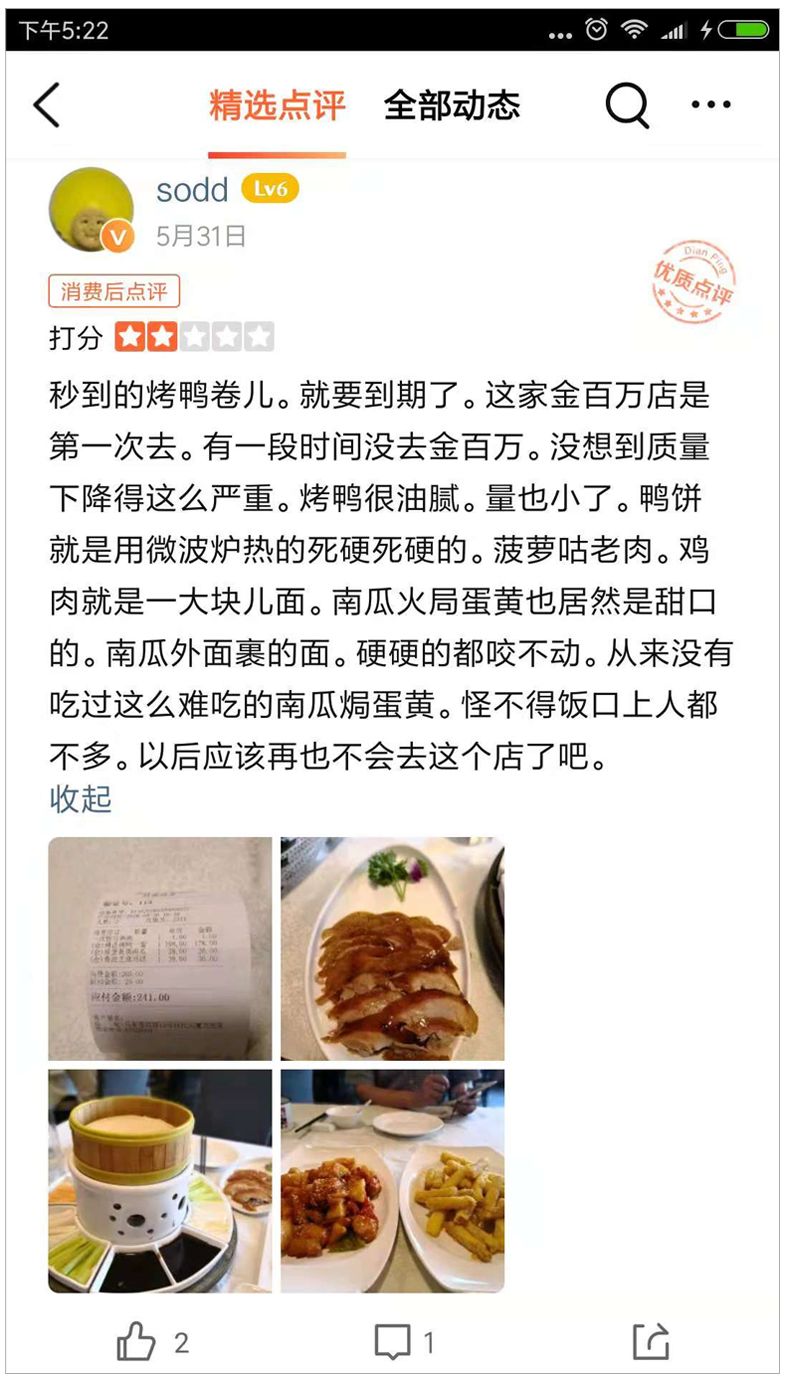
Task: View the two fried dishes photo
Action: click(x=392, y=1180)
